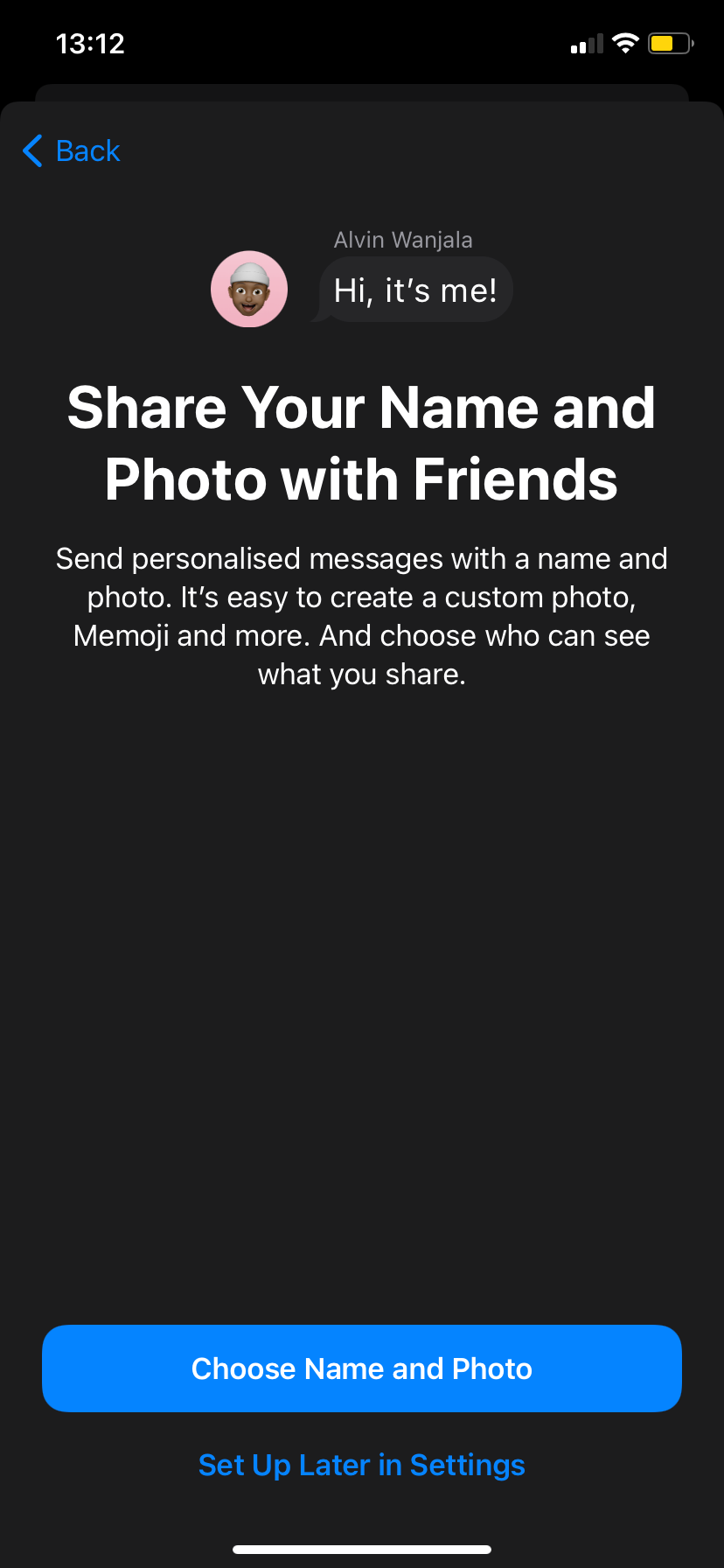Return using the Back control
The image size is (724, 1568).
click(x=70, y=150)
